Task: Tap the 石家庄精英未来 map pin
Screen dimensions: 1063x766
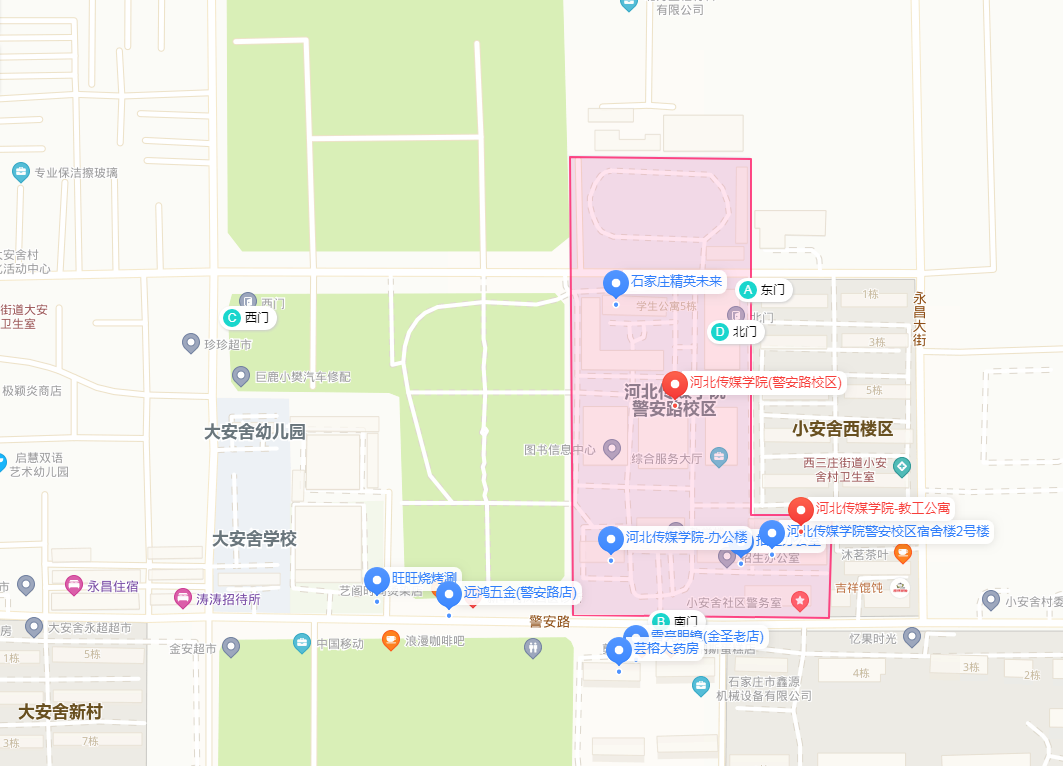Action: 617,283
